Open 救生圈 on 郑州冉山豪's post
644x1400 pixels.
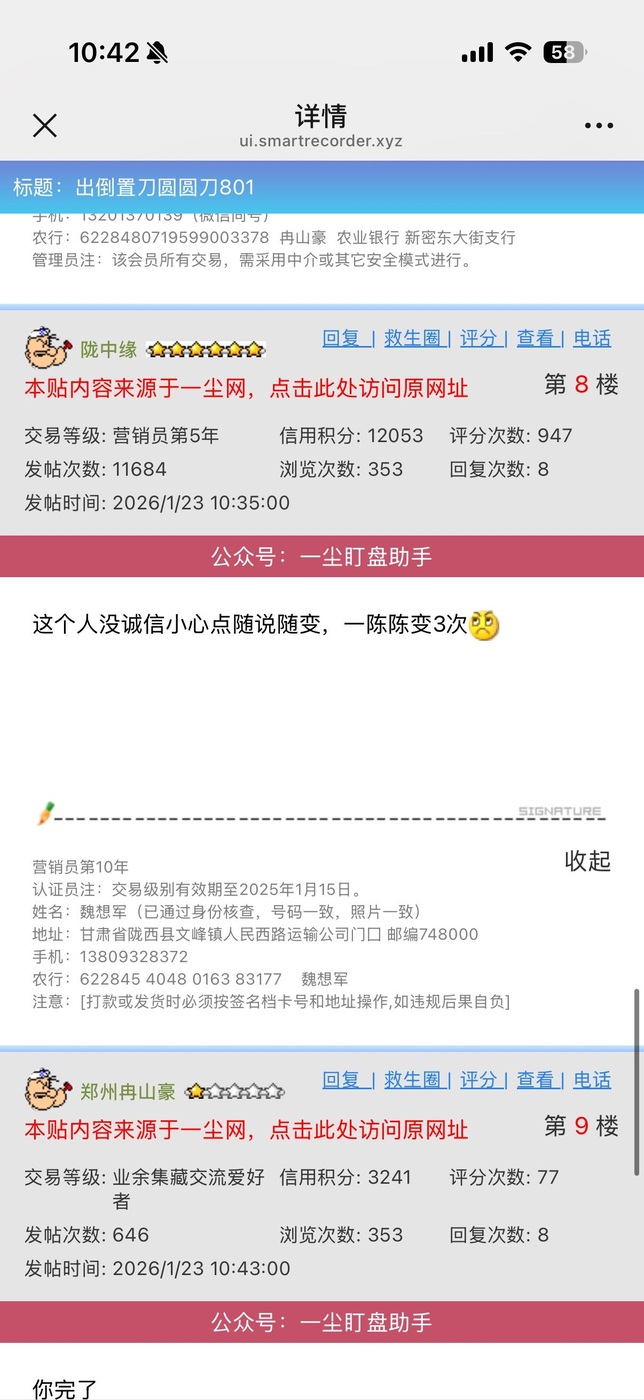click(x=412, y=1080)
